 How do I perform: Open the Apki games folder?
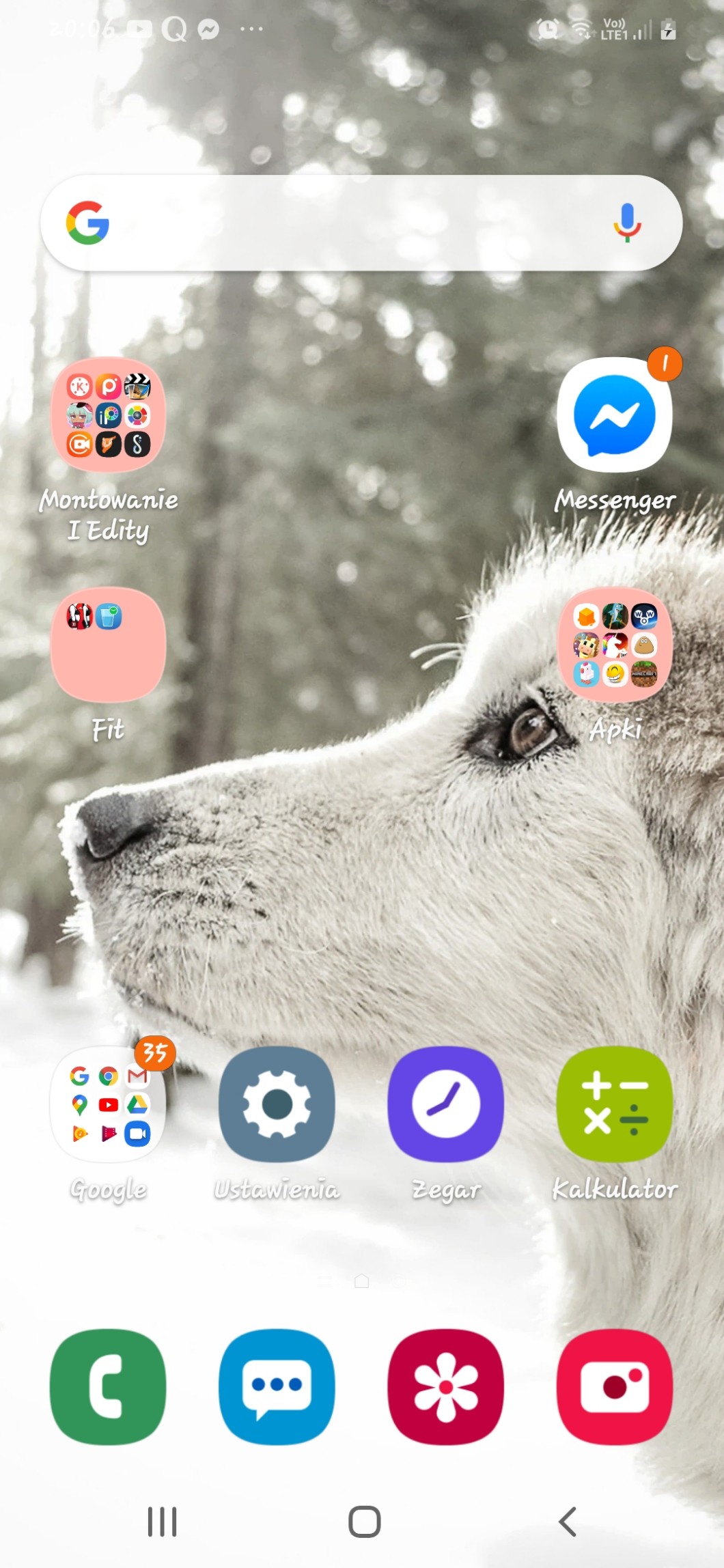click(x=615, y=645)
